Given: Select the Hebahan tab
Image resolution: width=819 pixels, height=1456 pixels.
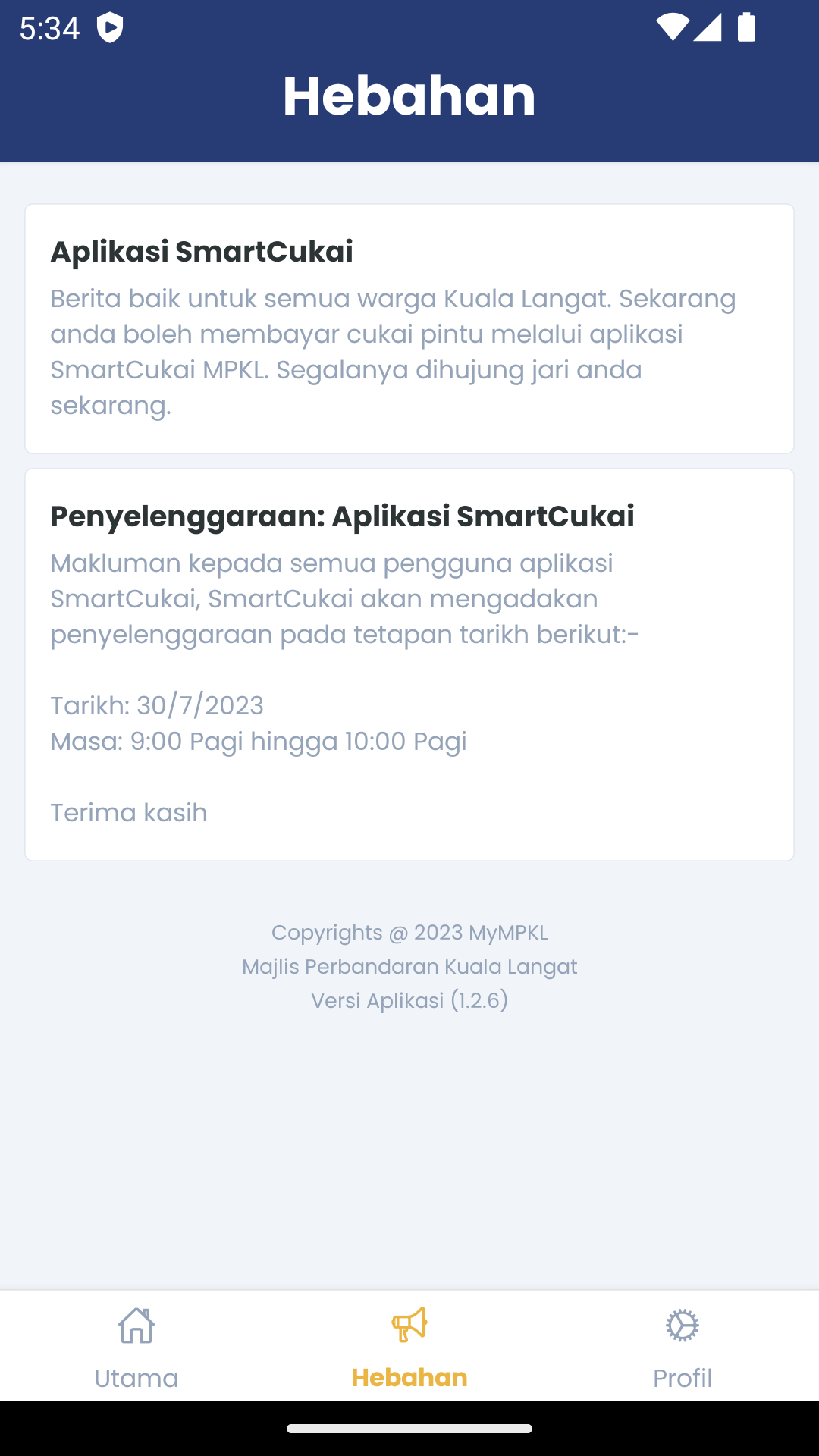Looking at the screenshot, I should 409,1346.
